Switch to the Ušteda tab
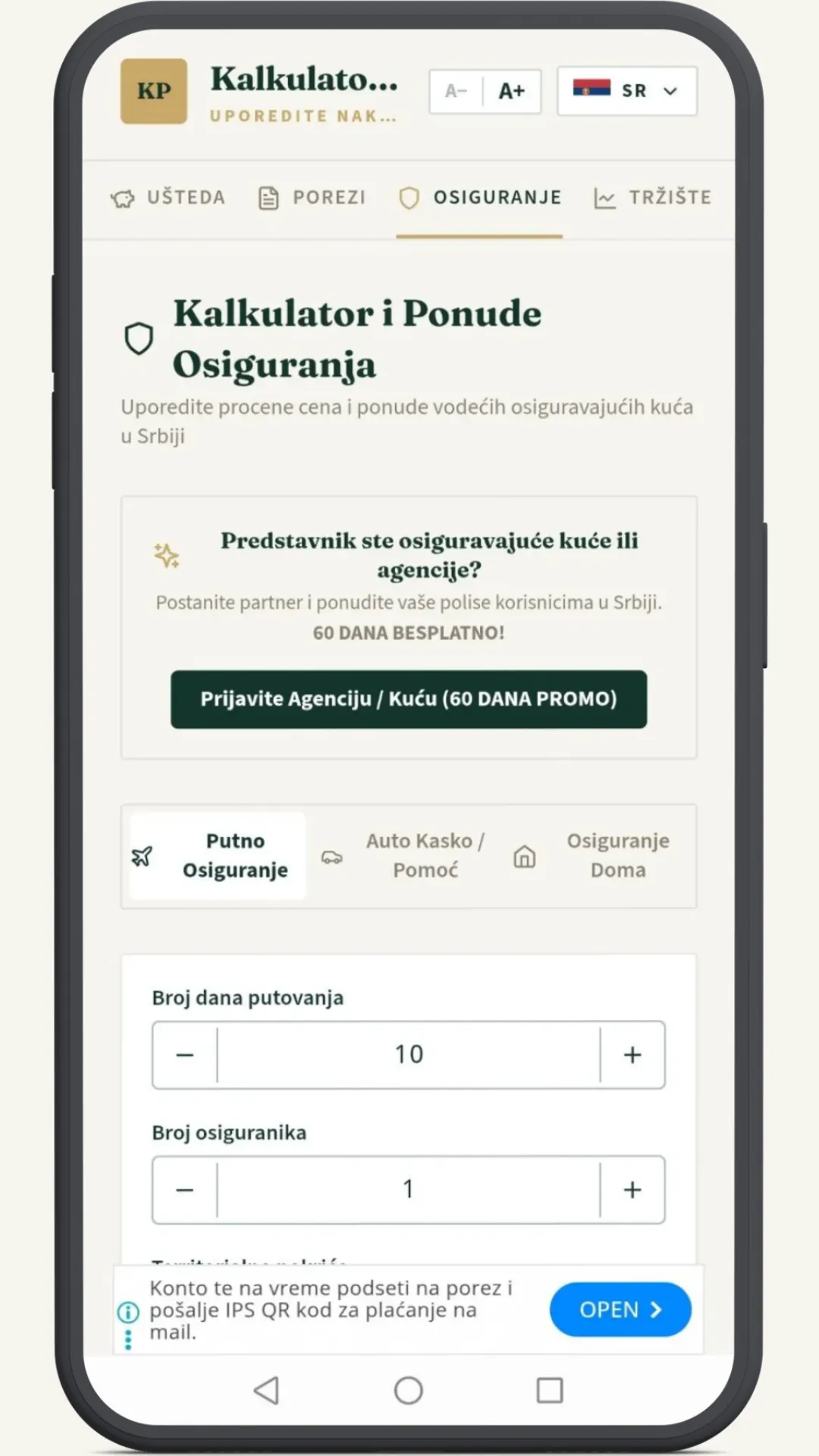The width and height of the screenshot is (819, 1456). tap(168, 198)
